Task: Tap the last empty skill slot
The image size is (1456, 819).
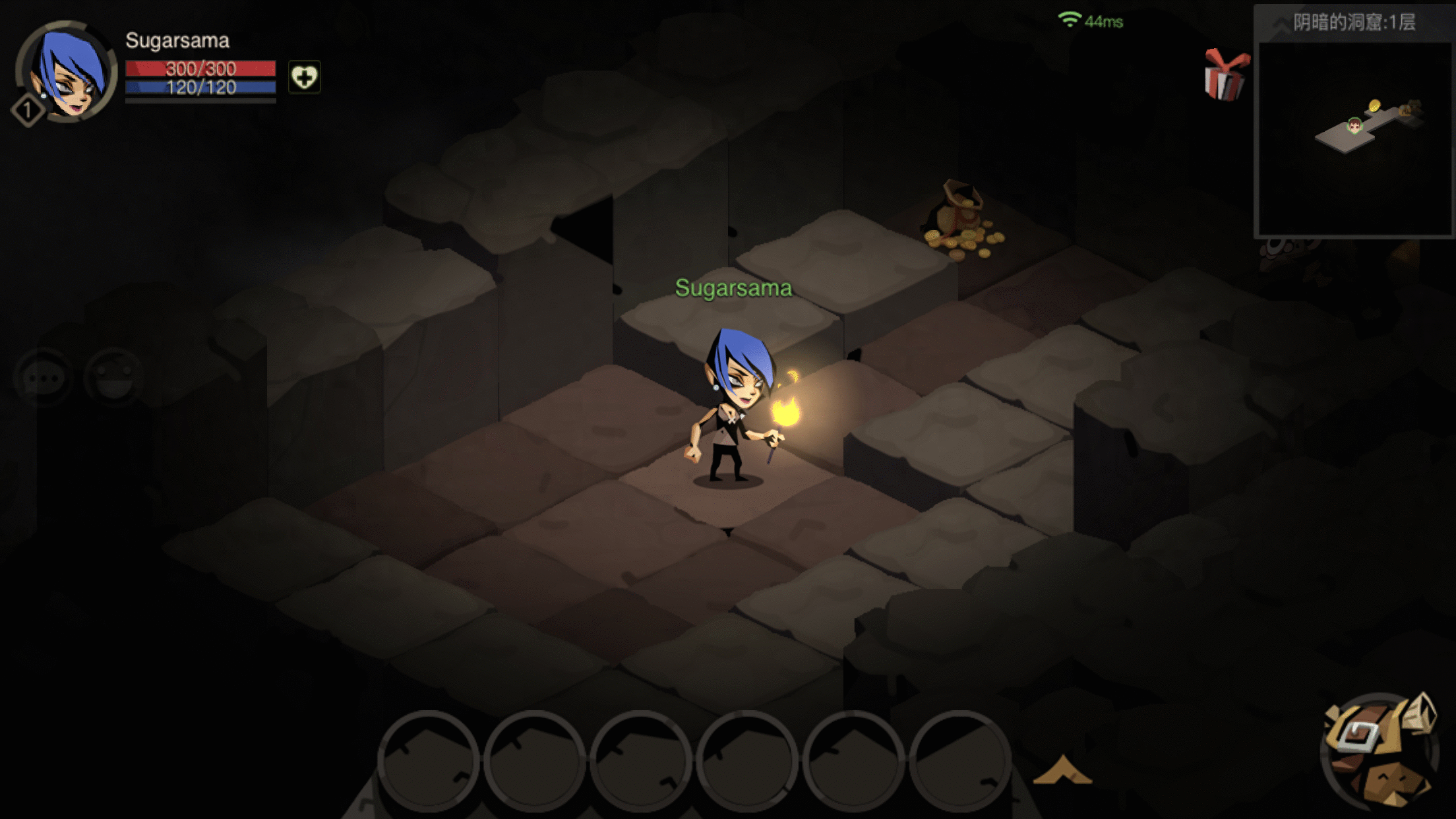Action: point(959,760)
